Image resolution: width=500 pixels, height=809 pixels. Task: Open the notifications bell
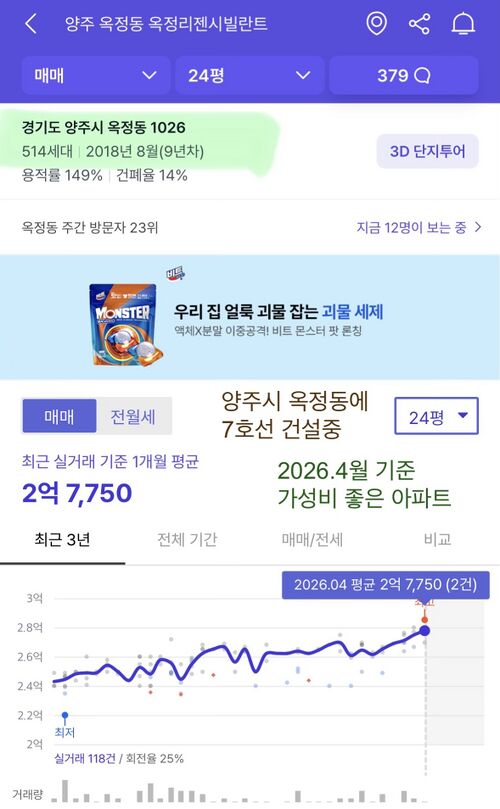coord(463,24)
